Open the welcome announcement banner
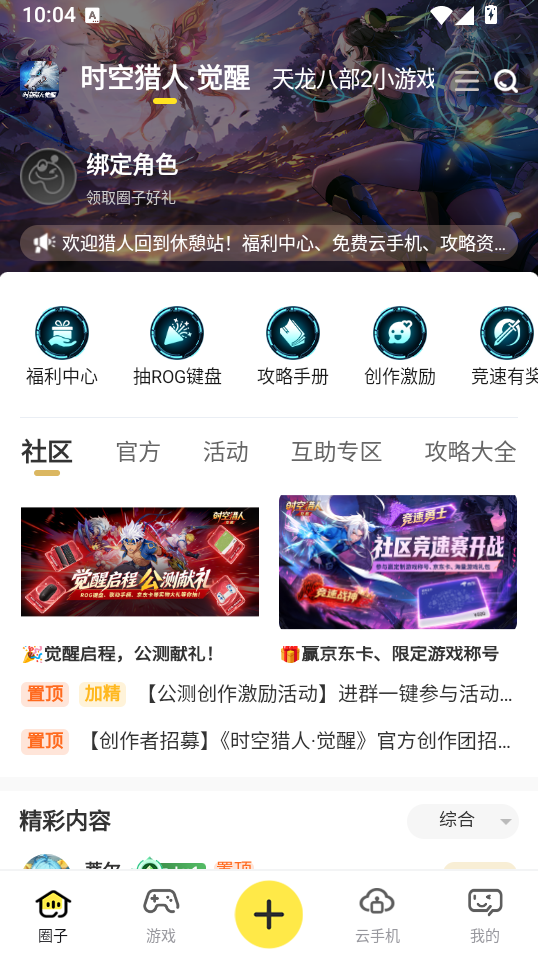 coord(269,244)
